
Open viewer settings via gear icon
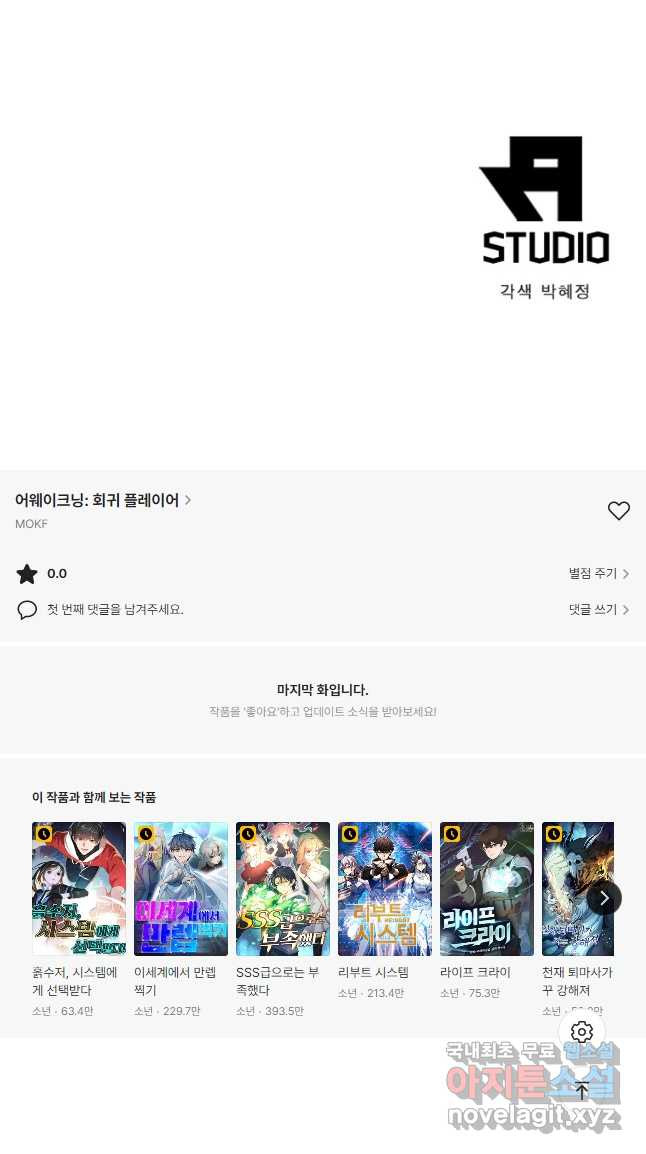point(582,1032)
